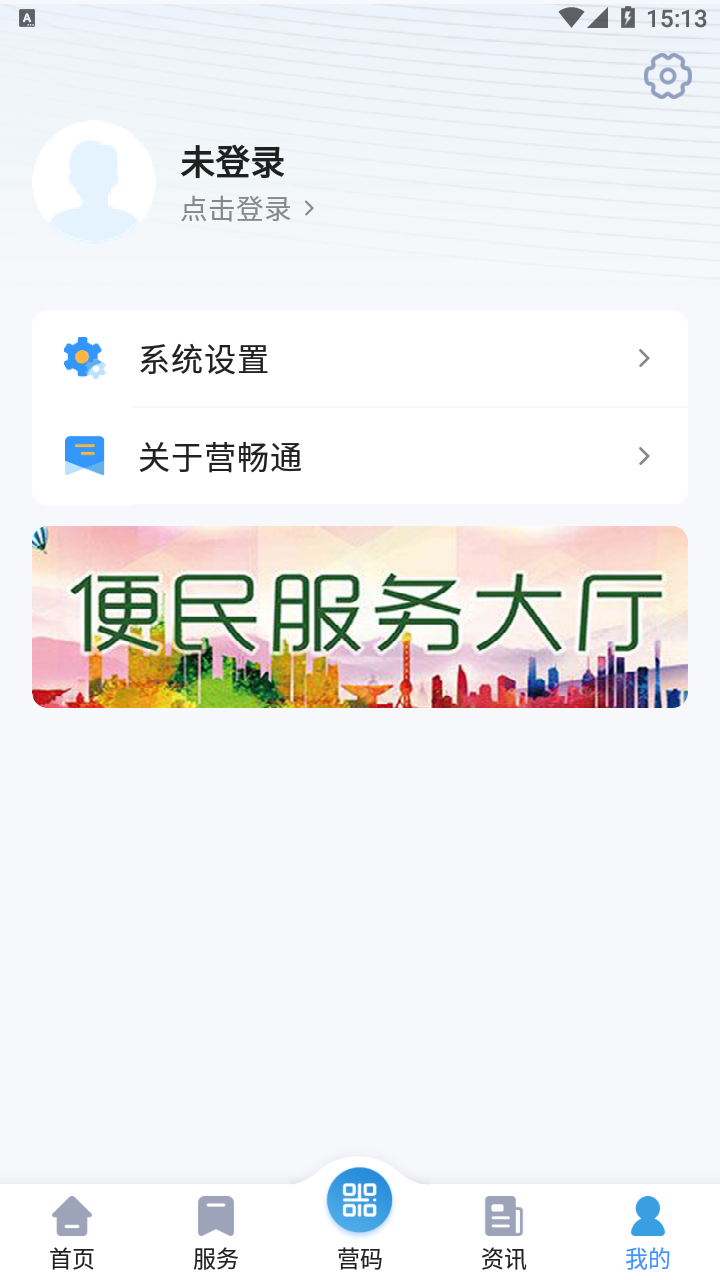Open the 便民服务大厅 banner
The width and height of the screenshot is (720, 1280).
pyautogui.click(x=360, y=616)
